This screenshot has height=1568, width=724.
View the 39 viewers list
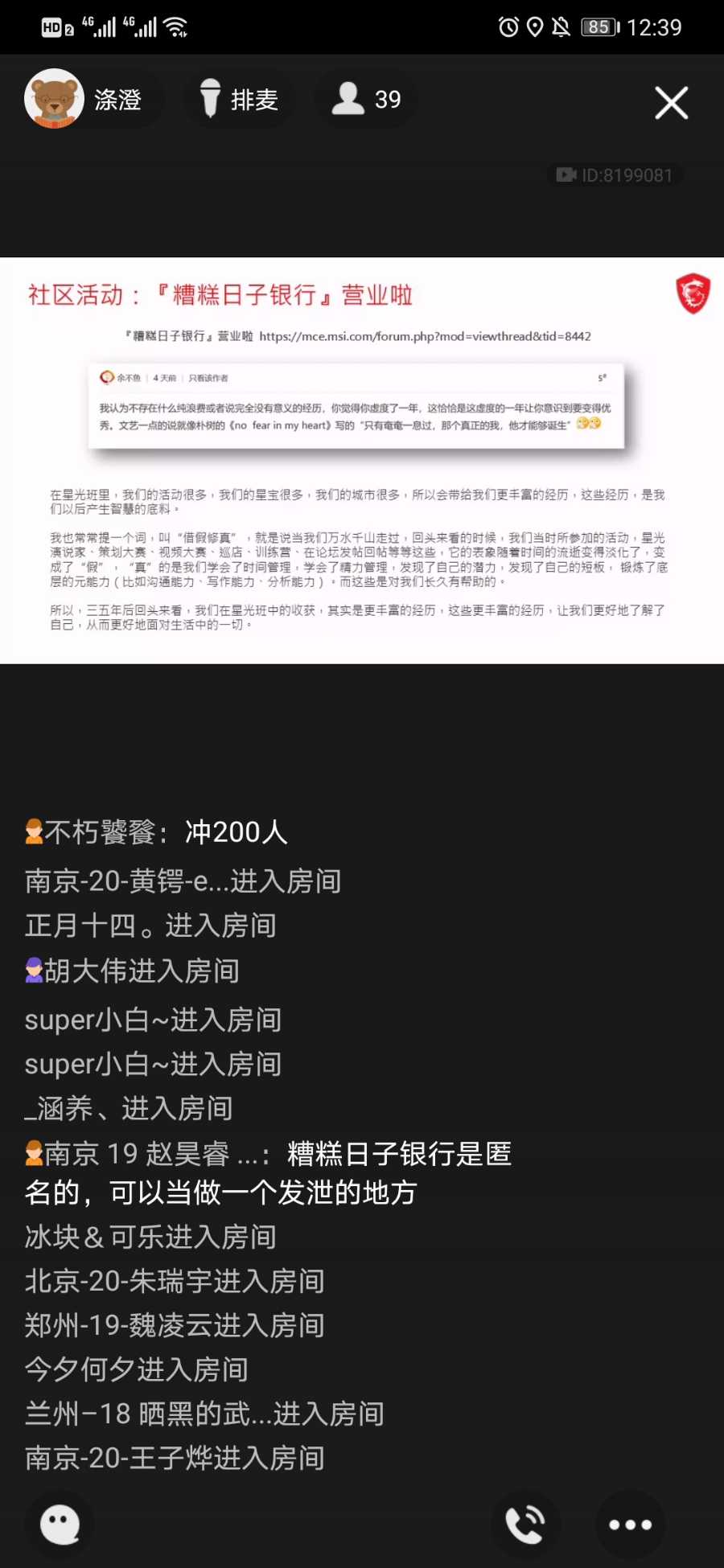coord(366,99)
